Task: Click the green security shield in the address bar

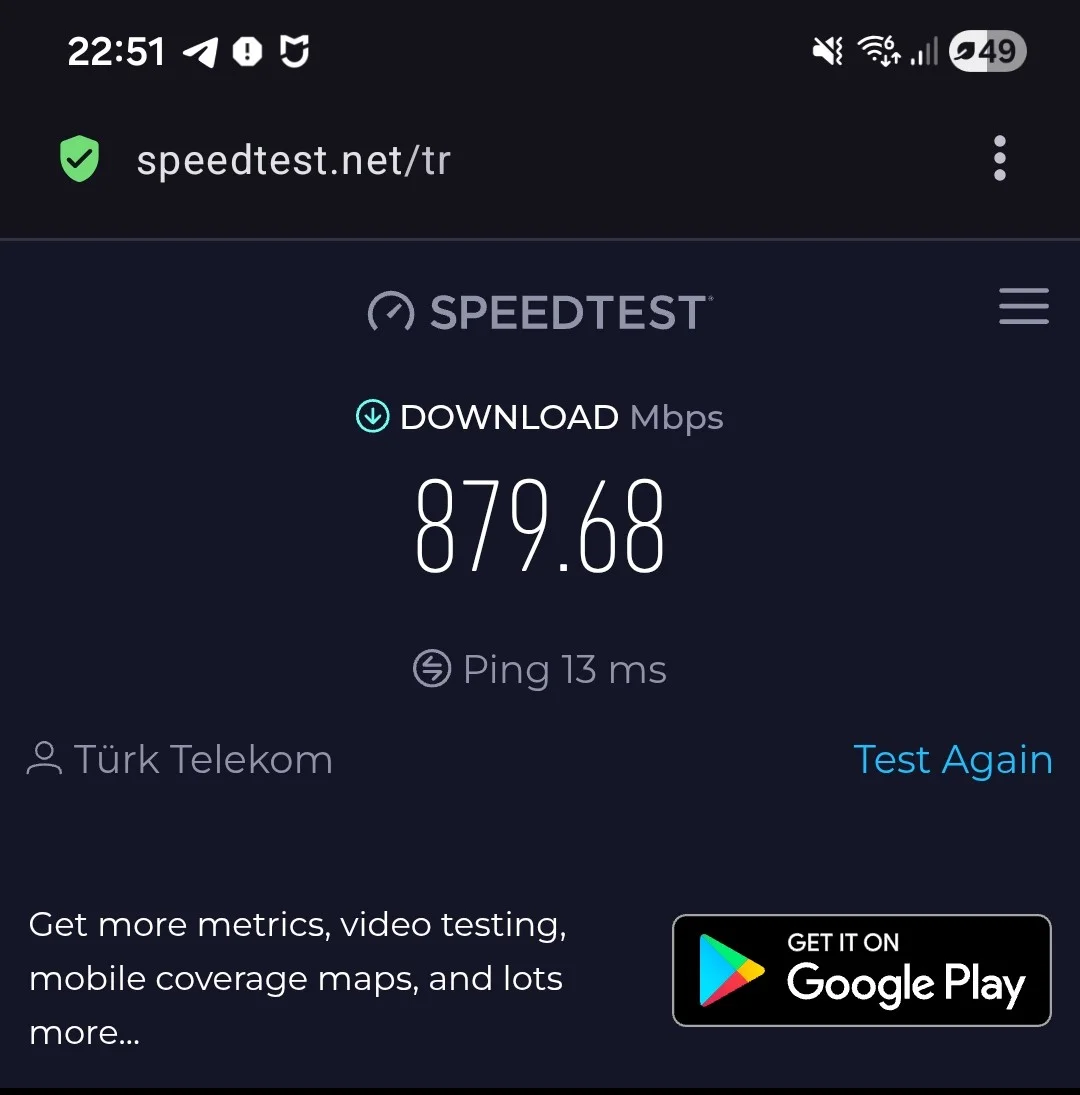Action: click(79, 158)
